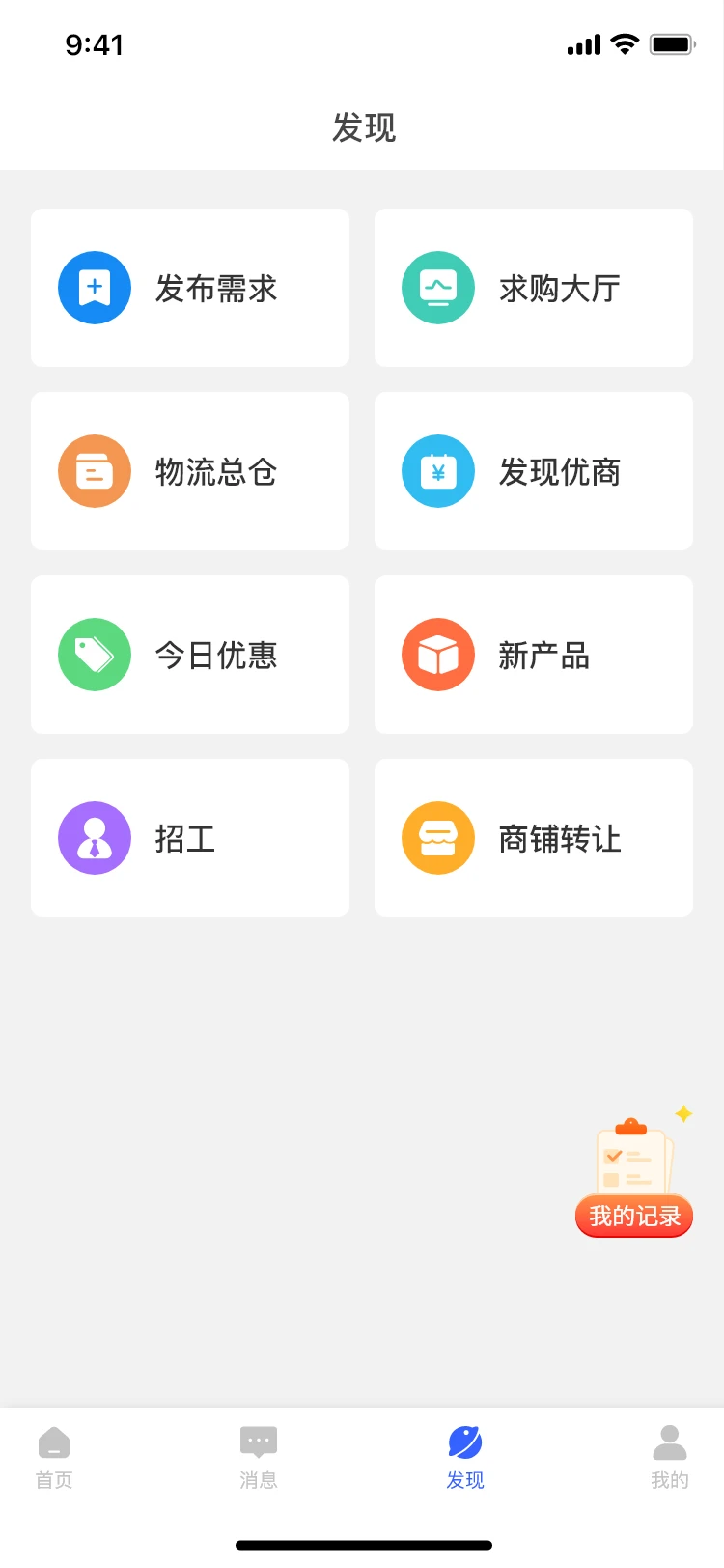This screenshot has width=724, height=1568.
Task: Click the 招工 purple worker icon
Action: pyautogui.click(x=94, y=837)
